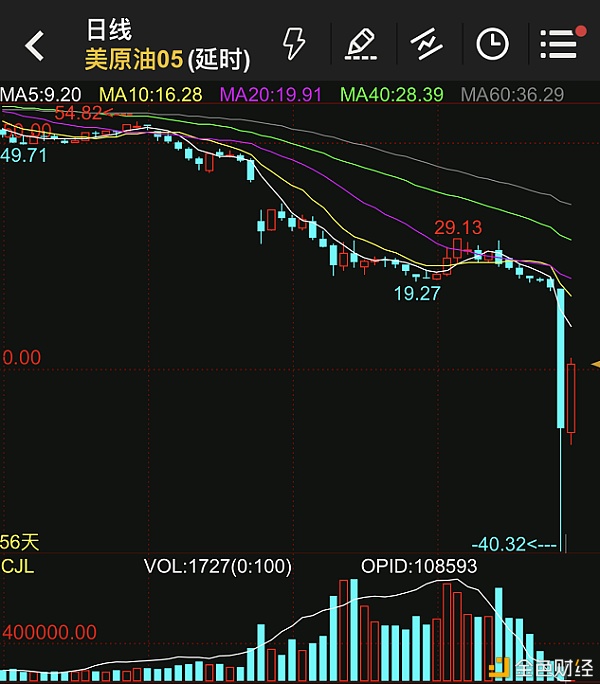Open the chart indicator settings icon
Image resolution: width=600 pixels, height=684 pixels.
[426, 44]
